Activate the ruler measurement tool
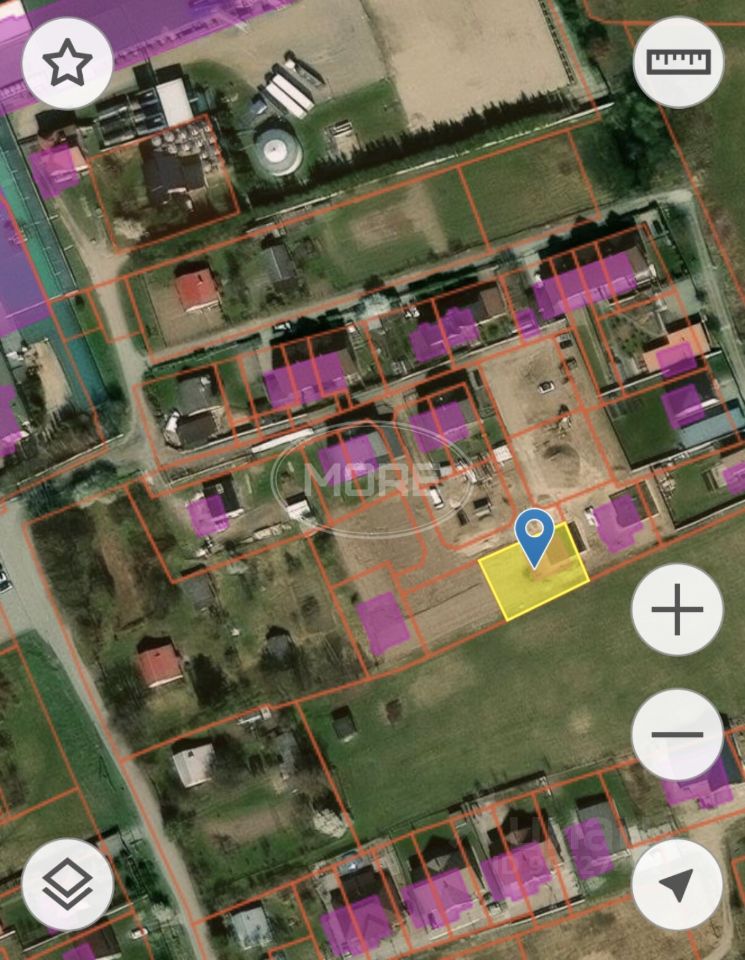745x960 pixels. 678,62
